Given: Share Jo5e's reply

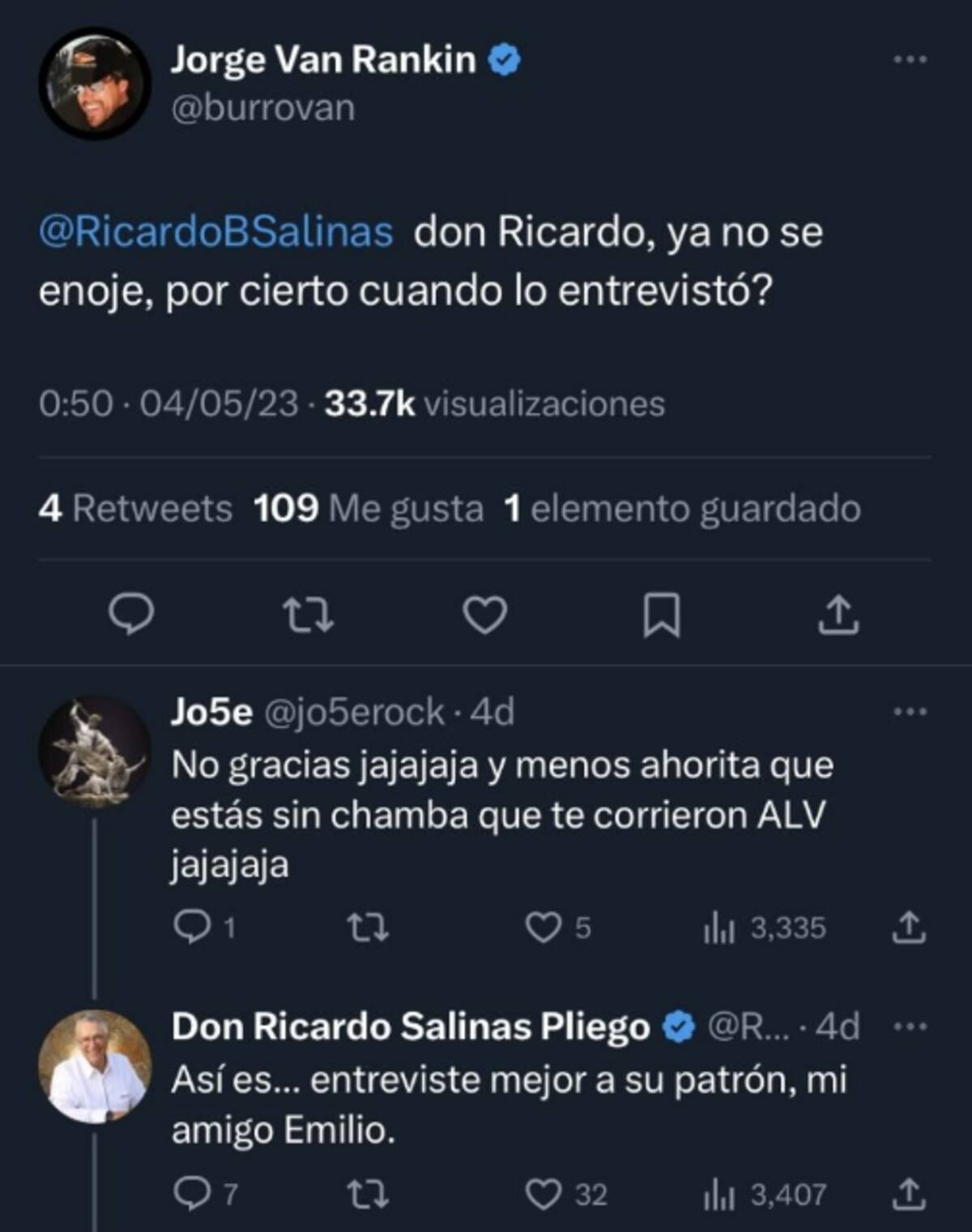Looking at the screenshot, I should [908, 927].
